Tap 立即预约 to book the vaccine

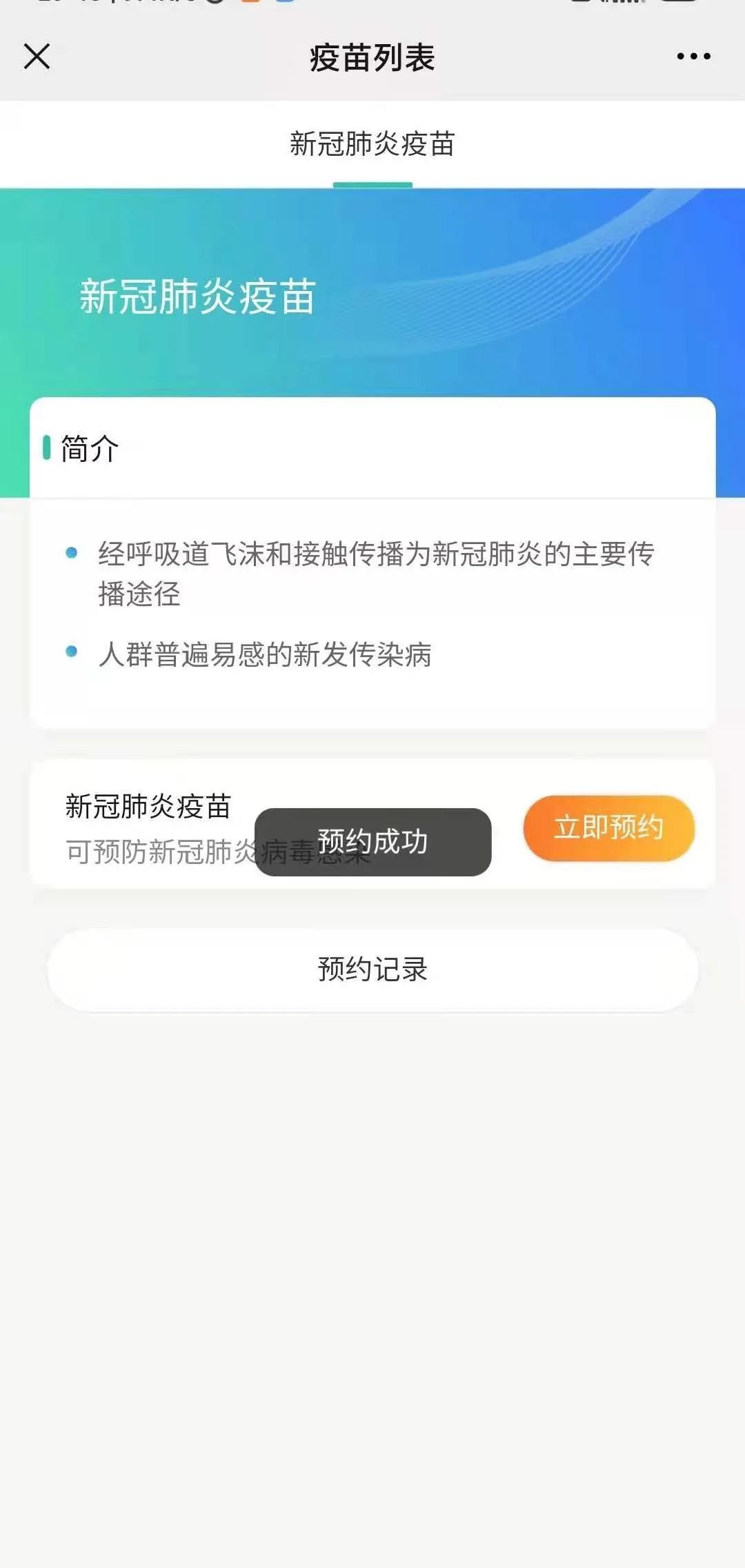click(608, 828)
